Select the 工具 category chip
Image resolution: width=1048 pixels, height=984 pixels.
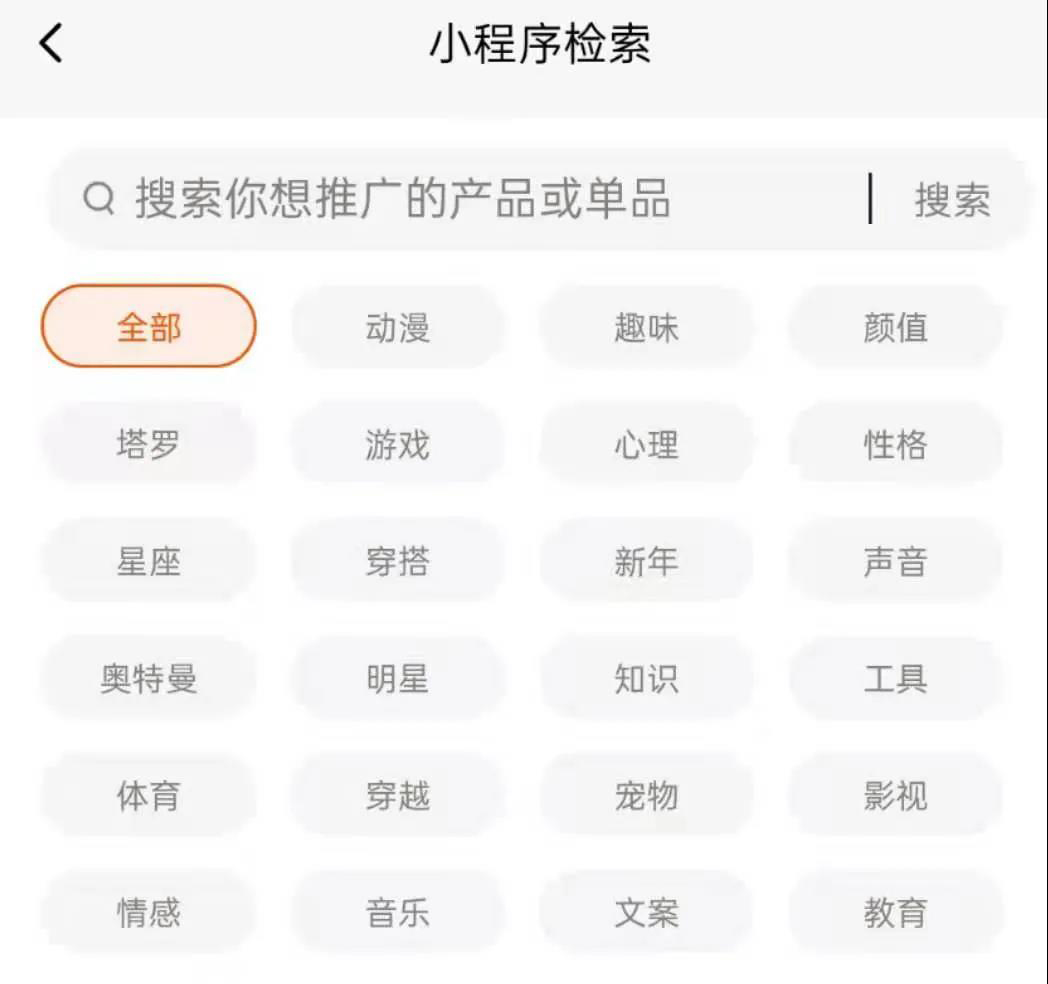[895, 679]
